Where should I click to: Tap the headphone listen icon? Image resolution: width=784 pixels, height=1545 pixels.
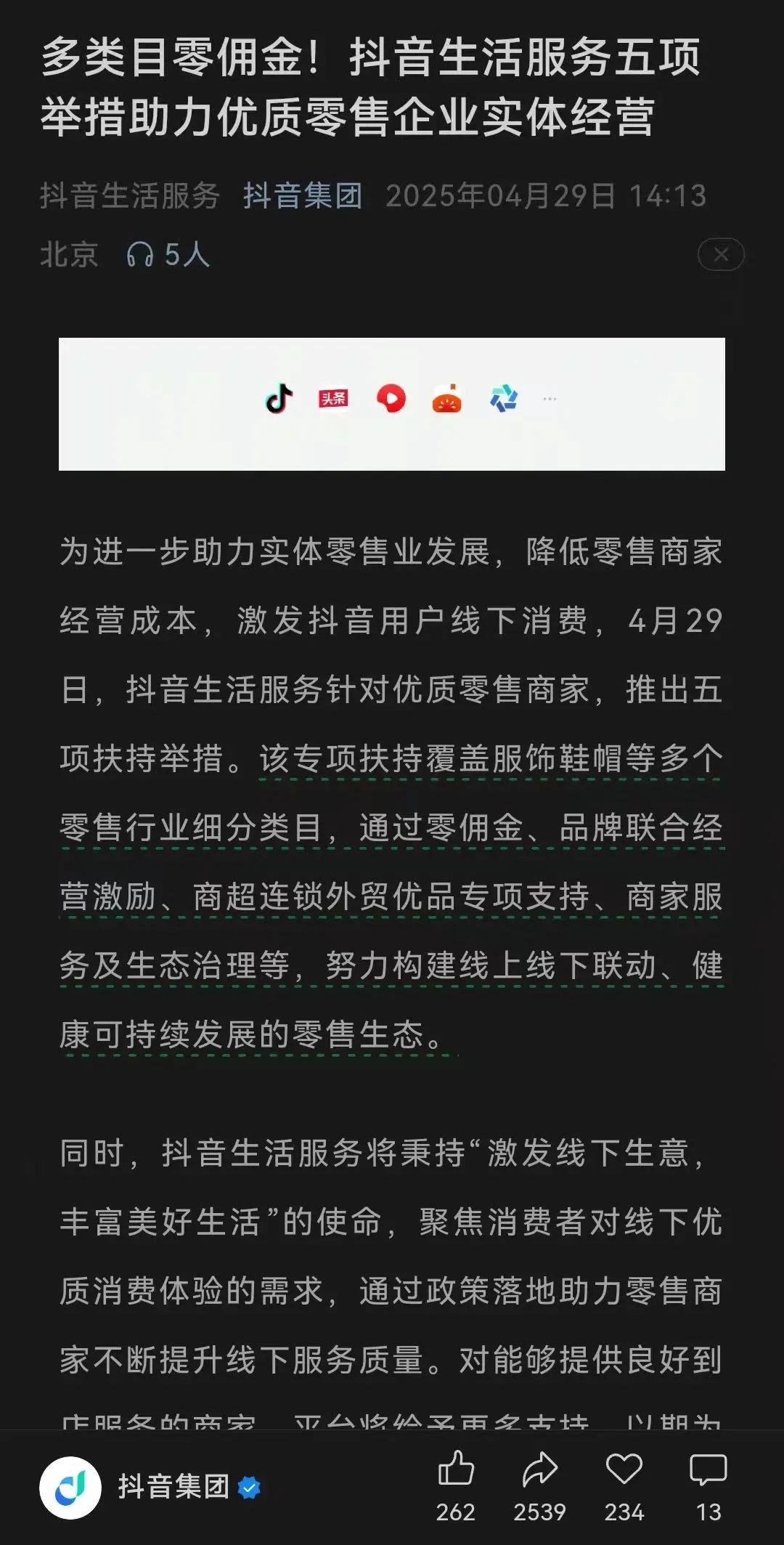139,255
